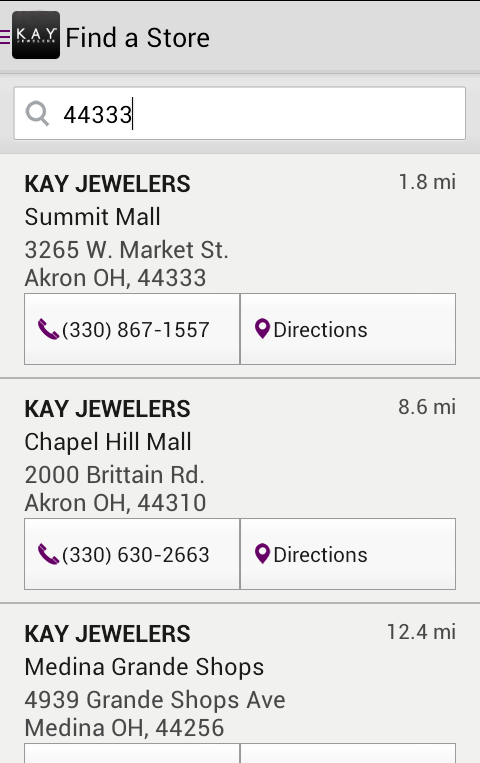Screen dimensions: 480x763
Task: Call Summit Mall store at (330) 867-1557
Action: click(132, 329)
